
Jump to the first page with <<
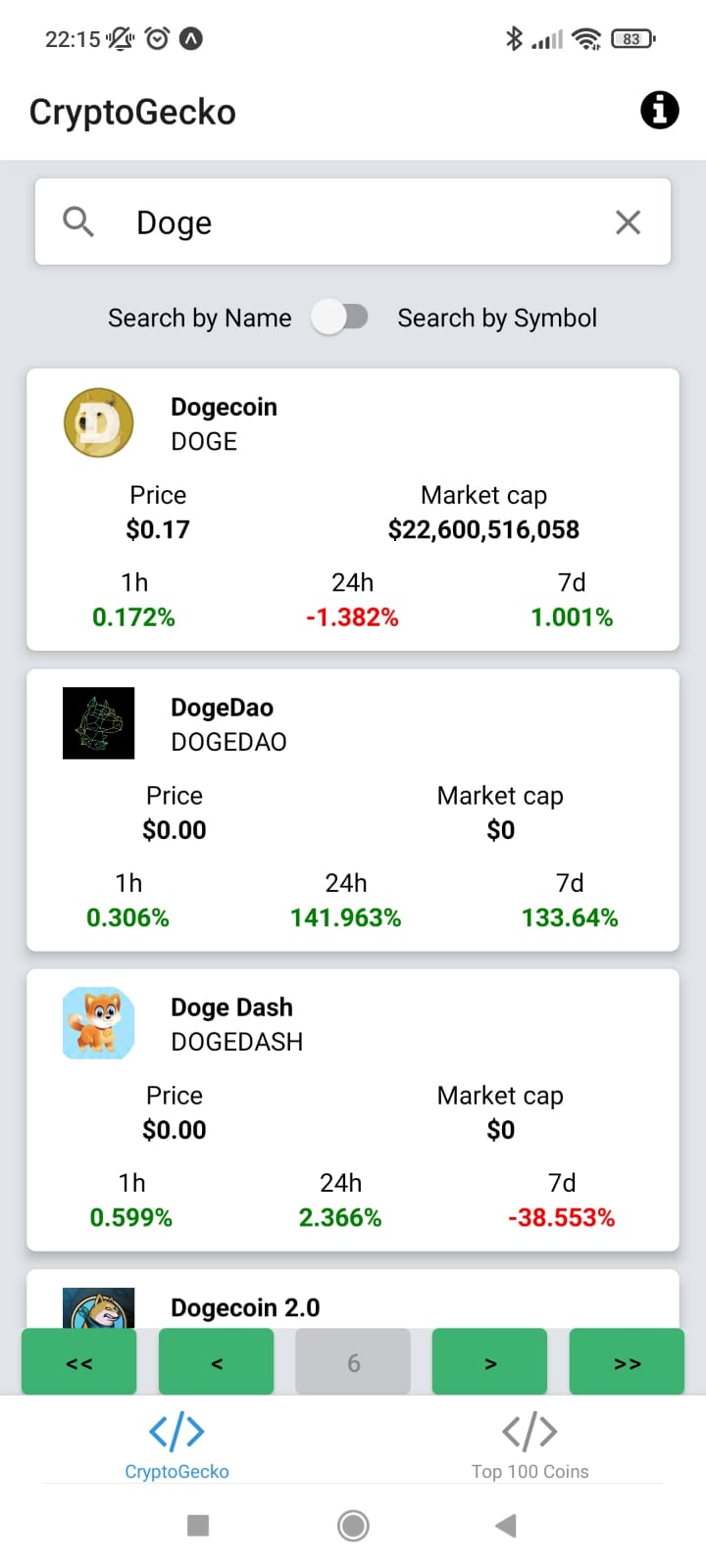(x=79, y=1362)
